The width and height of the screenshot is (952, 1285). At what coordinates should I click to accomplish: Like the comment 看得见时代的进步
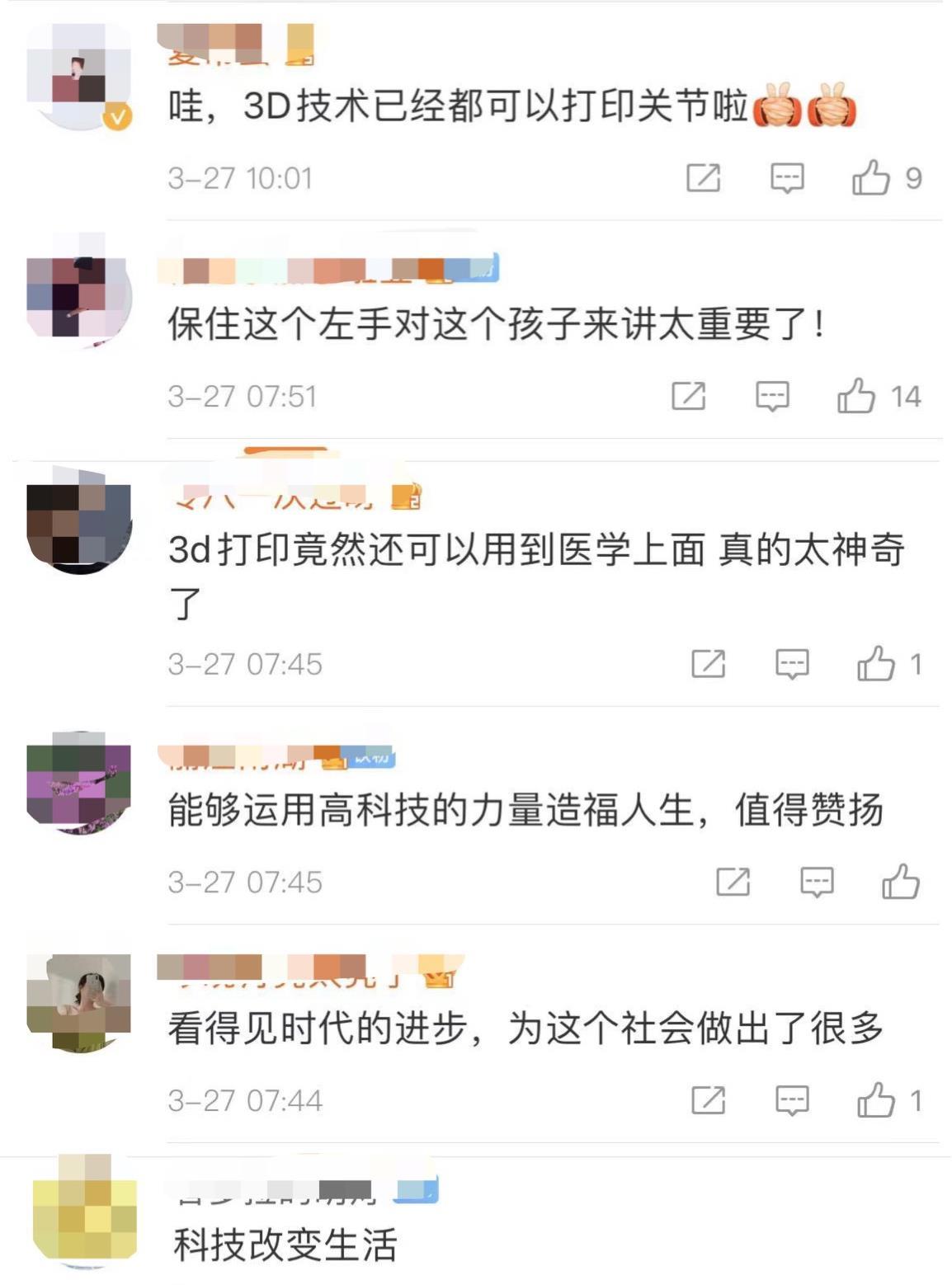[x=875, y=1100]
